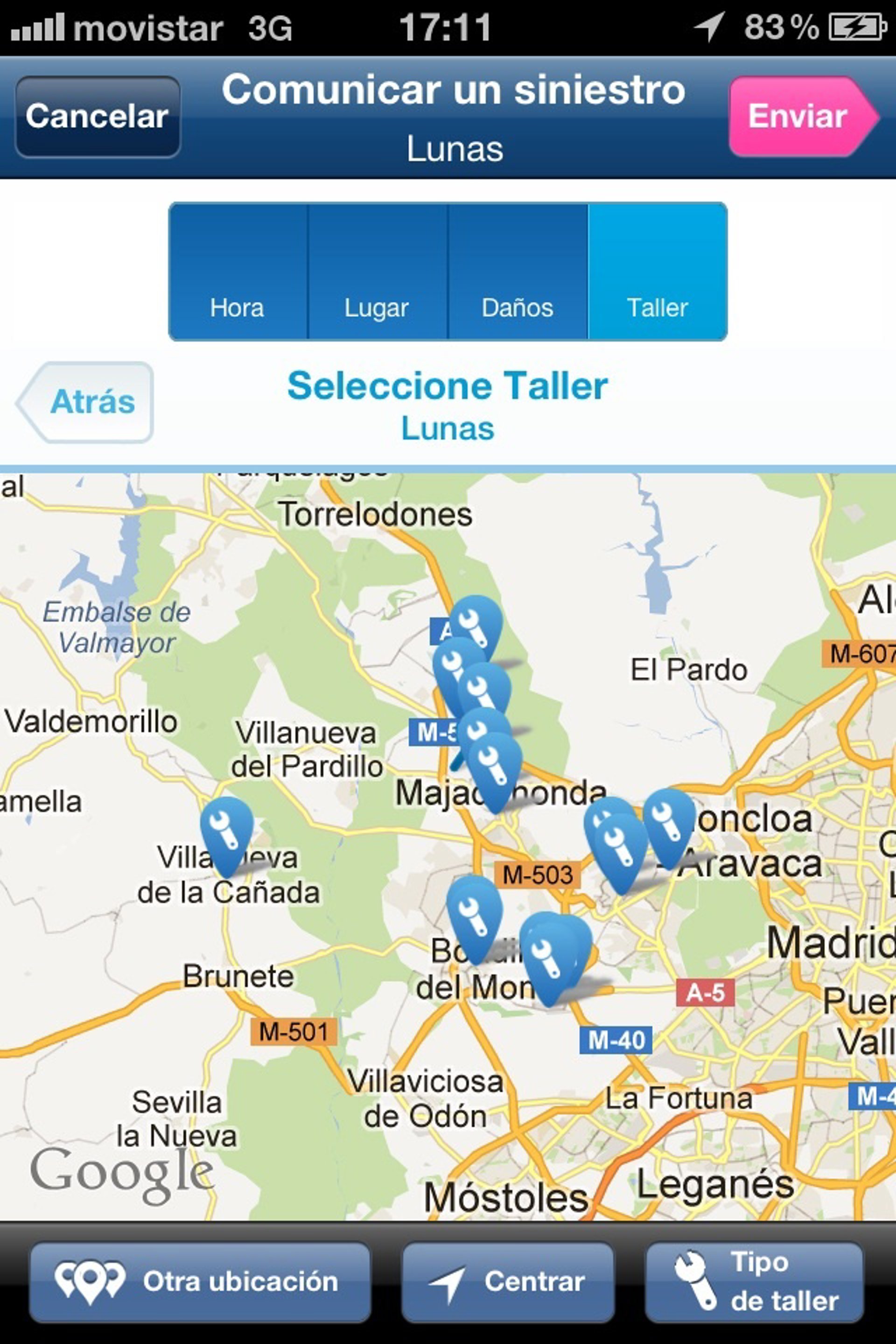896x1344 pixels.
Task: Open Tipo de taller filter
Action: click(754, 1281)
